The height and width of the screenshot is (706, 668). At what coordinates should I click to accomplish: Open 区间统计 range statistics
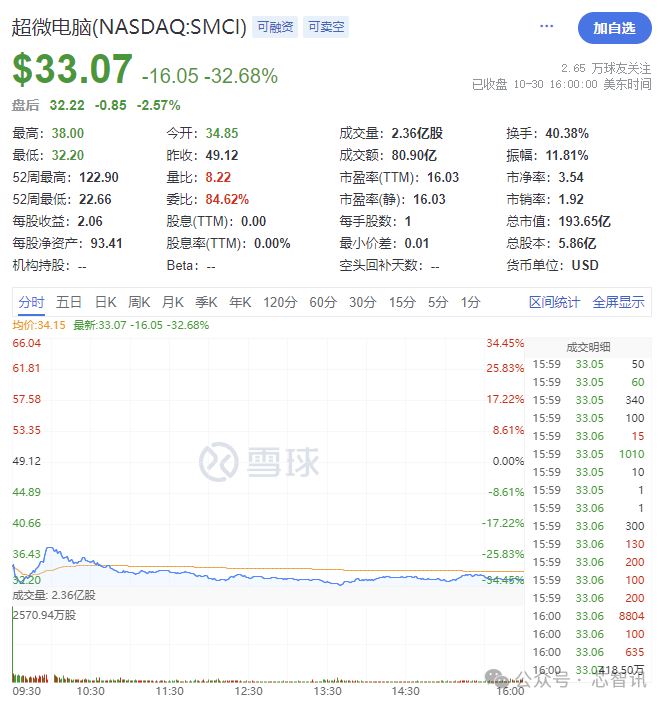point(555,302)
